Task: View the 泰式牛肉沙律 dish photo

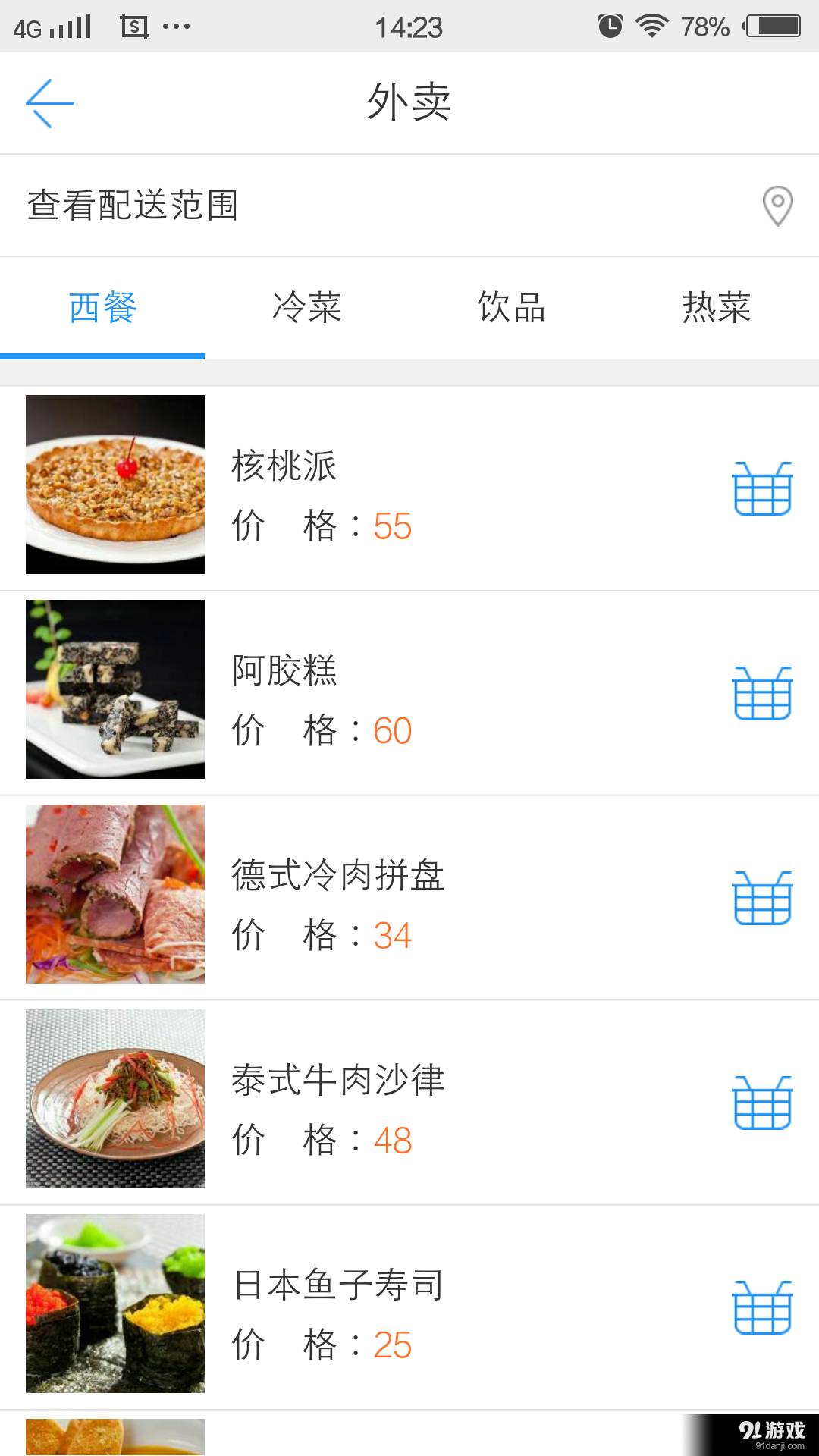Action: coord(115,1099)
